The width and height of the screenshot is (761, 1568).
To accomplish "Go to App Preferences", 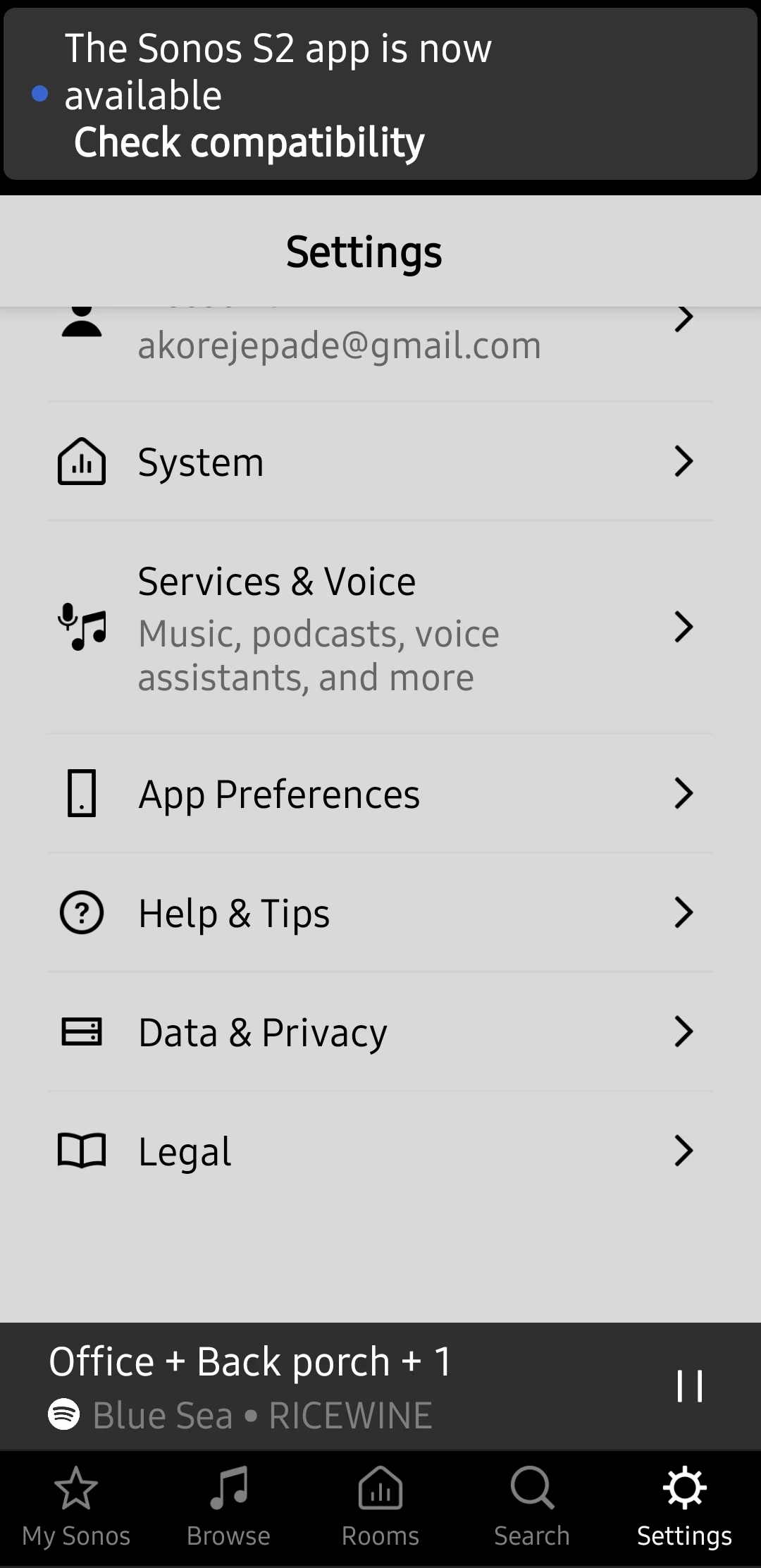I will point(380,794).
